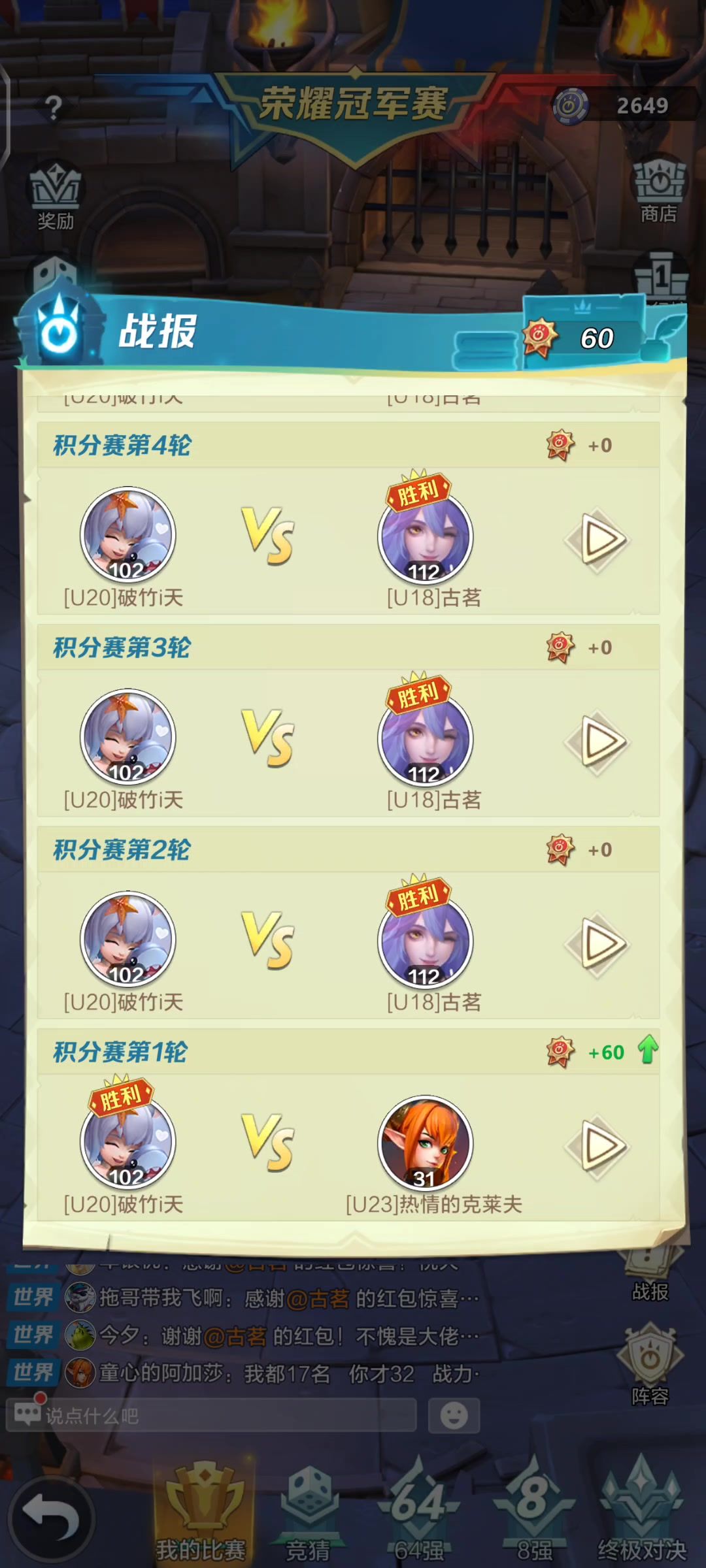Switch to the 8强 tab
This screenshot has width=706, height=1568.
(x=533, y=1516)
